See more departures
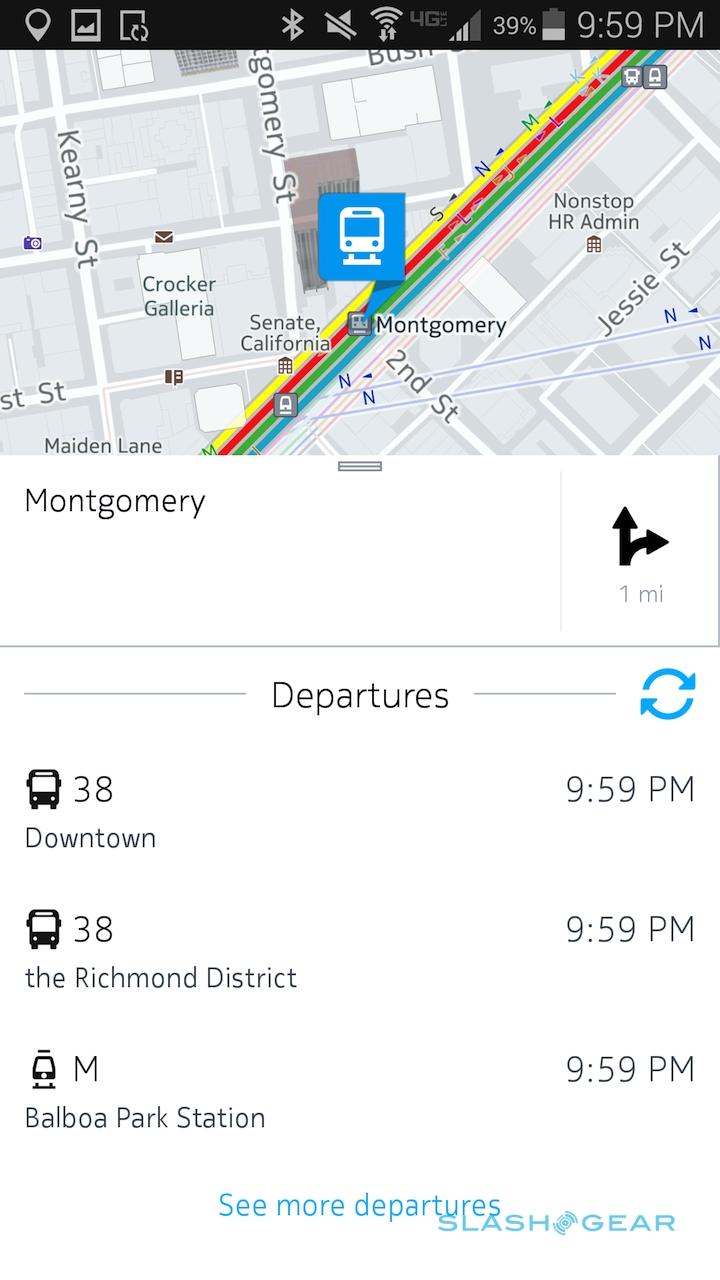The image size is (720, 1280). coord(359,1205)
